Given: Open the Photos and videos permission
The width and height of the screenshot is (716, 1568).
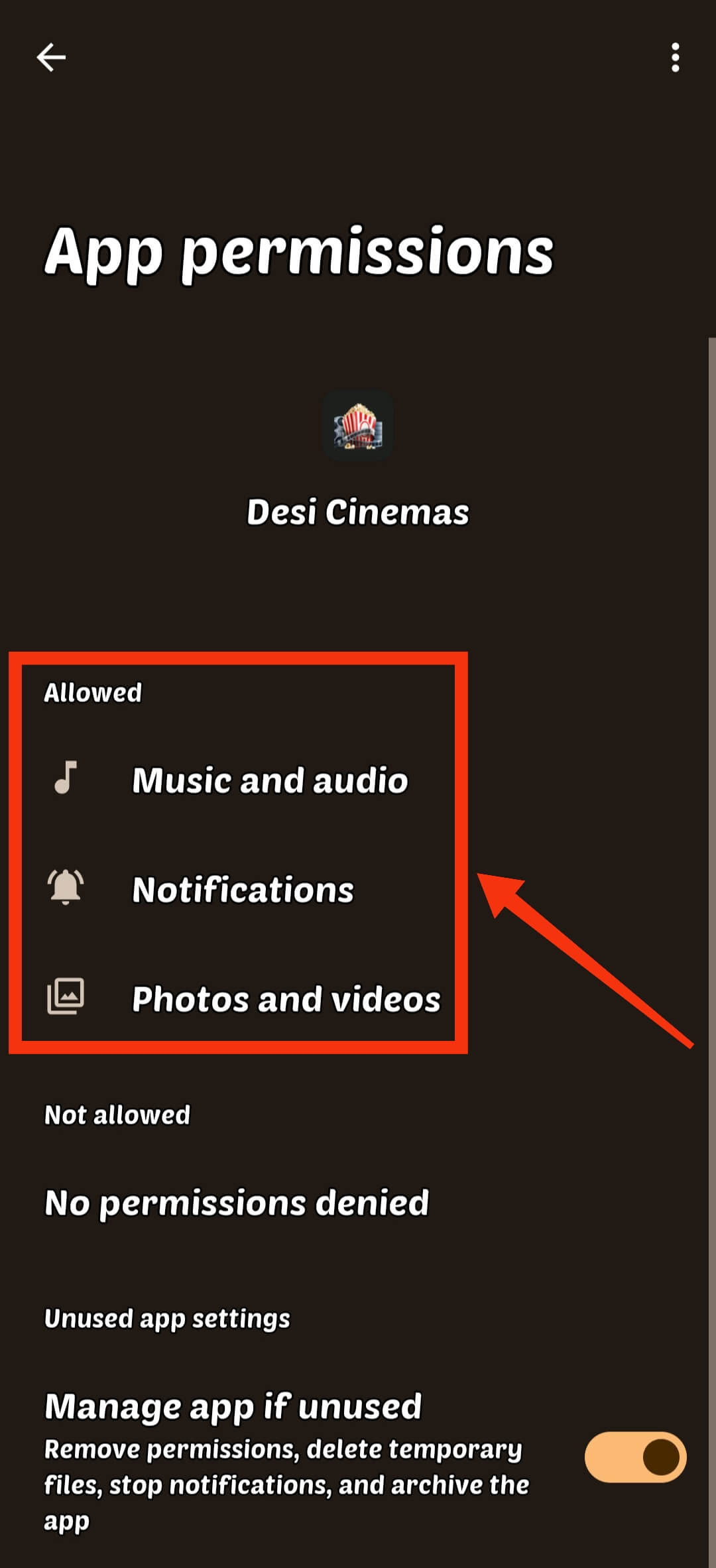Looking at the screenshot, I should point(286,999).
